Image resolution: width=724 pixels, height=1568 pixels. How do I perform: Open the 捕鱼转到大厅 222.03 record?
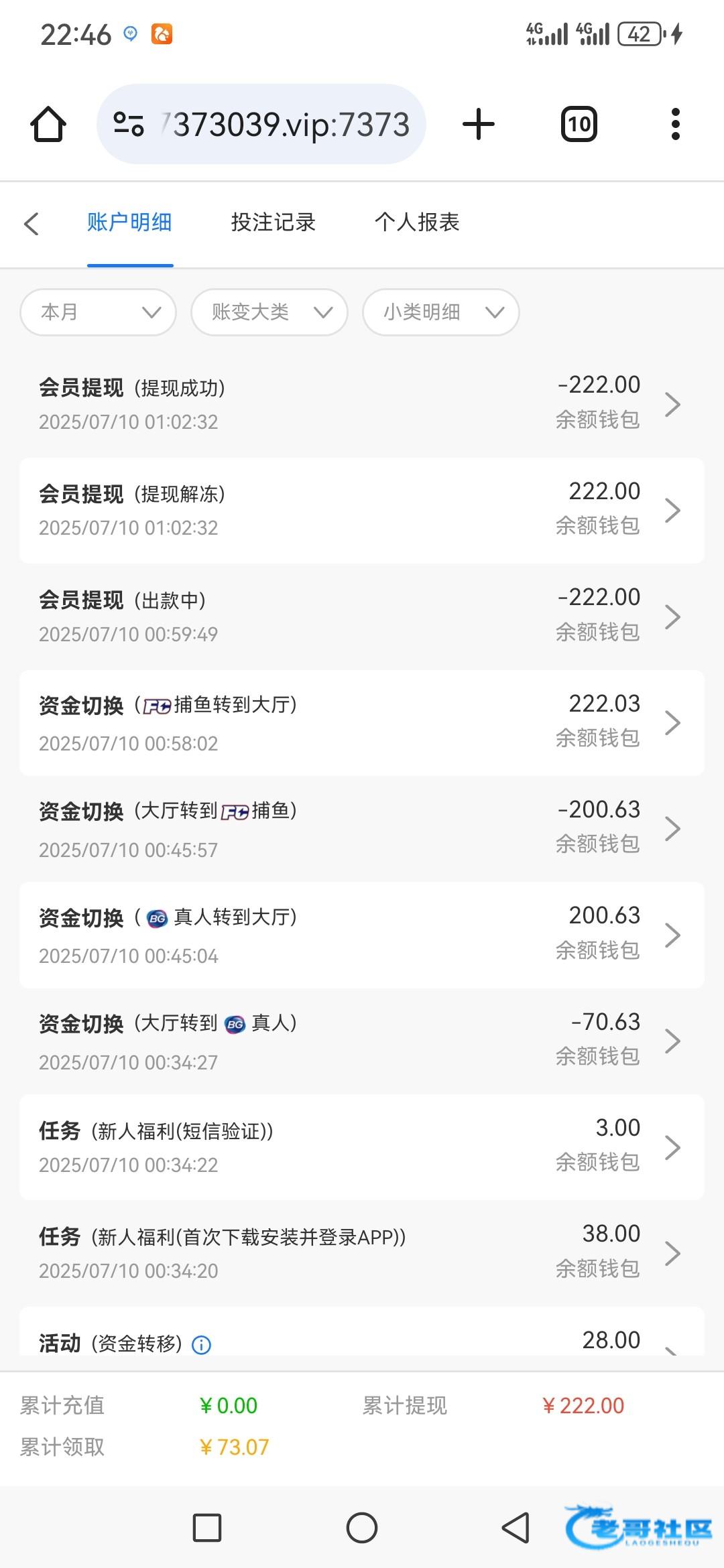click(362, 723)
